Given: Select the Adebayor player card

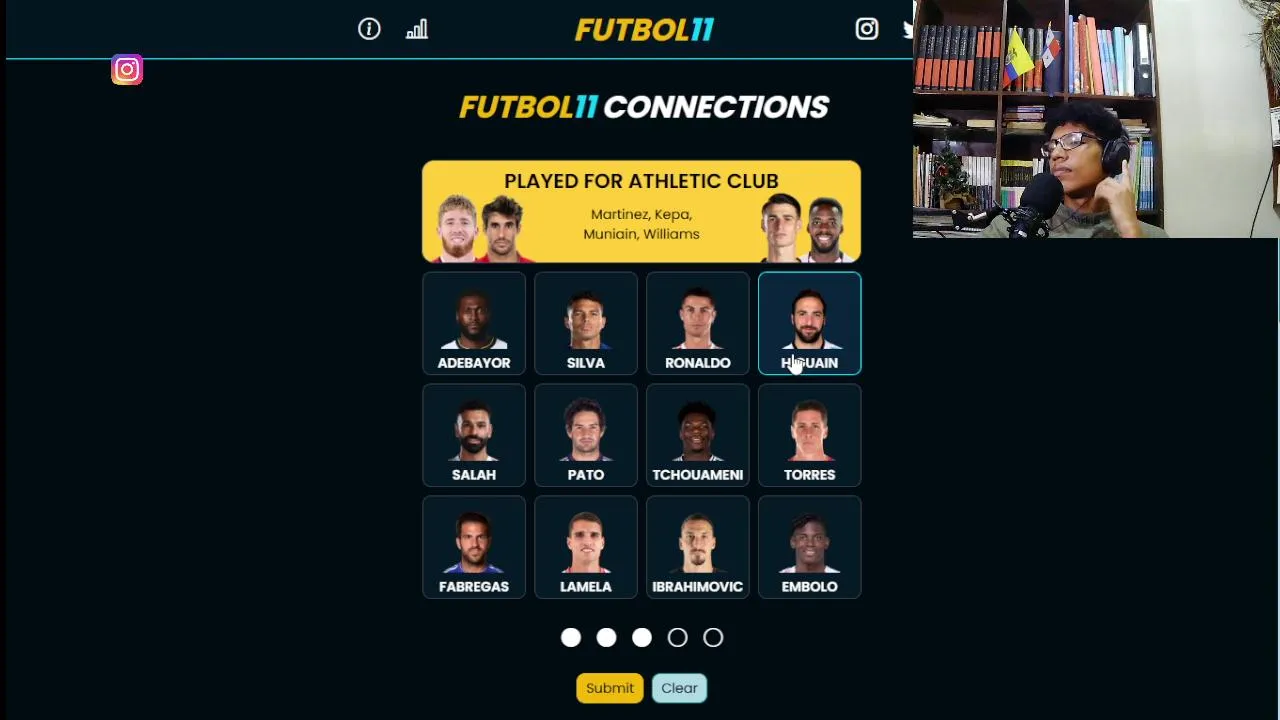Looking at the screenshot, I should tap(474, 323).
